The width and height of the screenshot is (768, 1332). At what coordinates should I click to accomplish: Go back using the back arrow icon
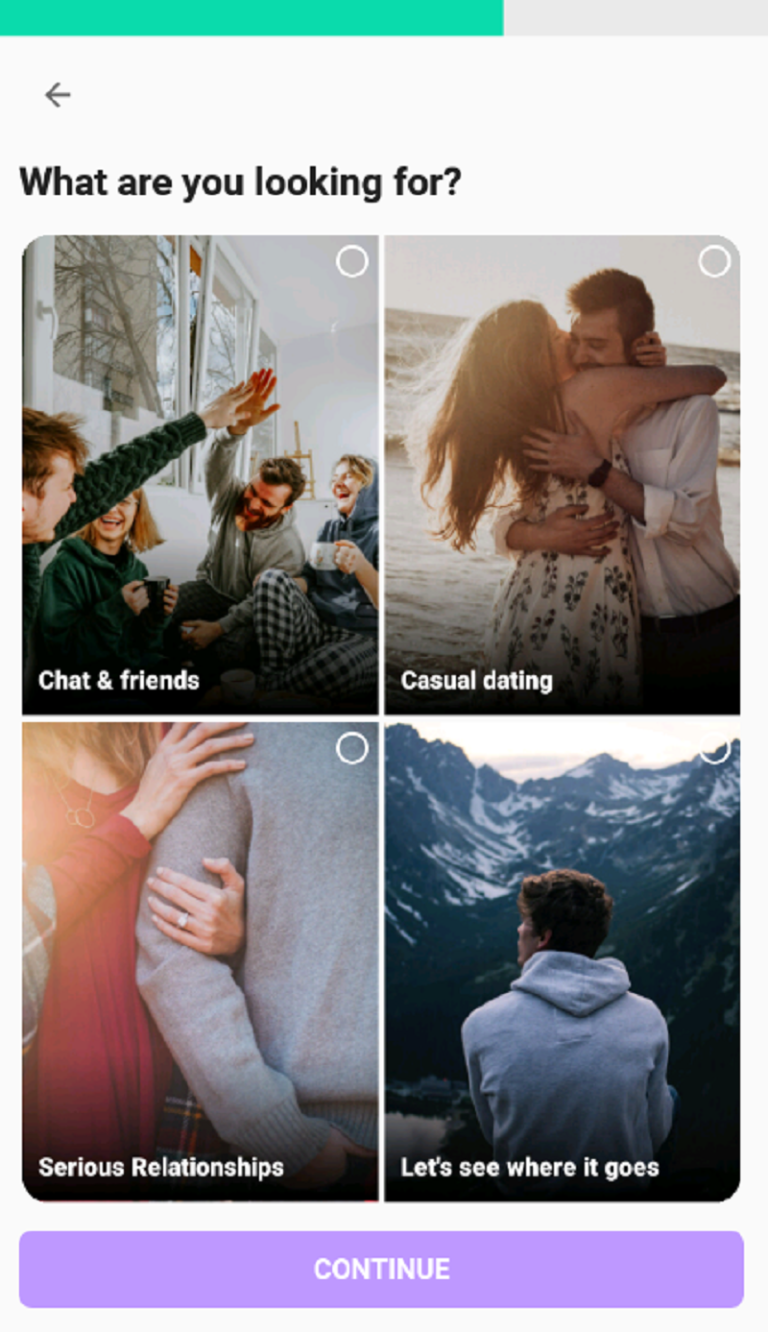coord(57,94)
